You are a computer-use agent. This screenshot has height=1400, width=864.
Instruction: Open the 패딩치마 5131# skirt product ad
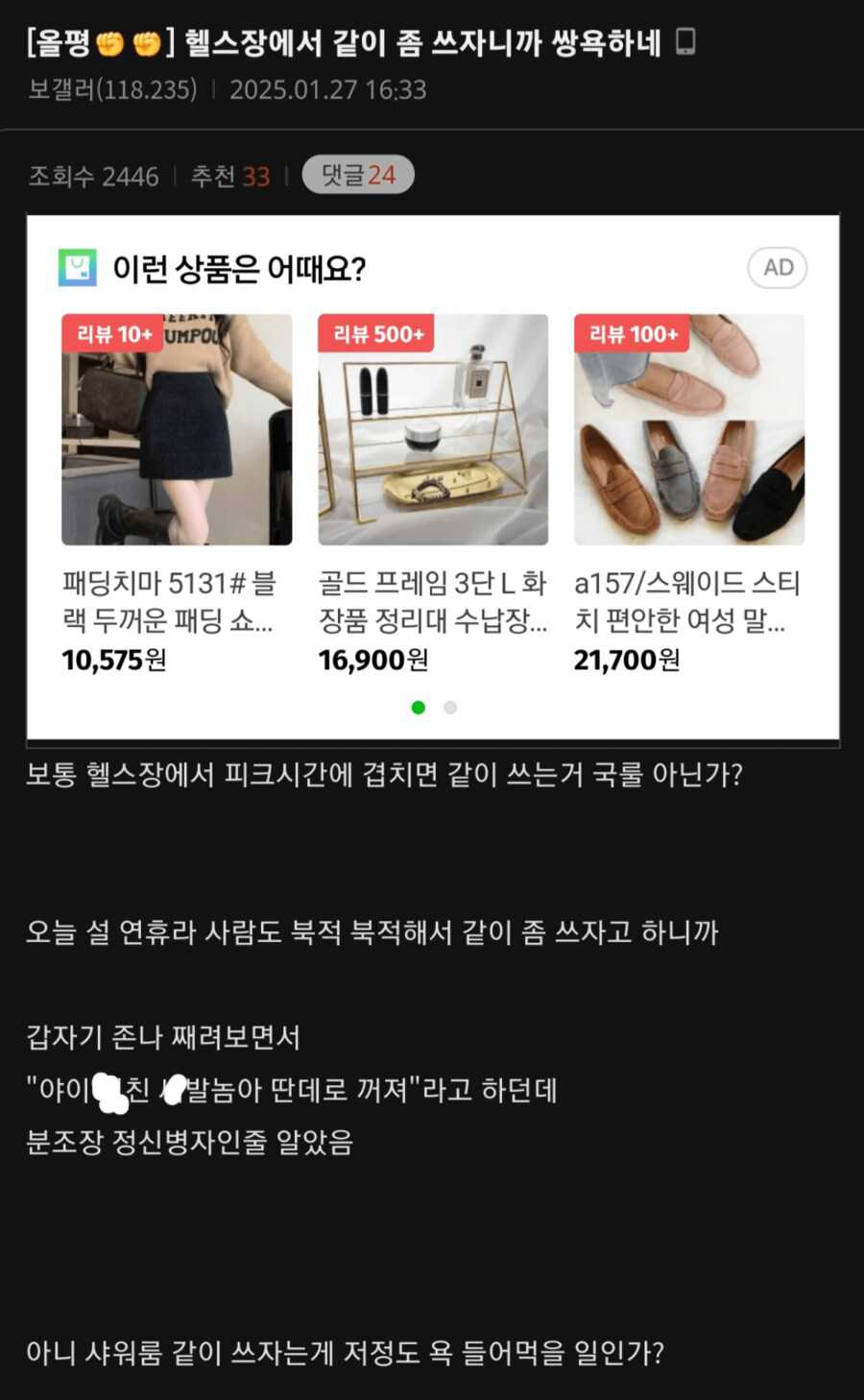177,430
